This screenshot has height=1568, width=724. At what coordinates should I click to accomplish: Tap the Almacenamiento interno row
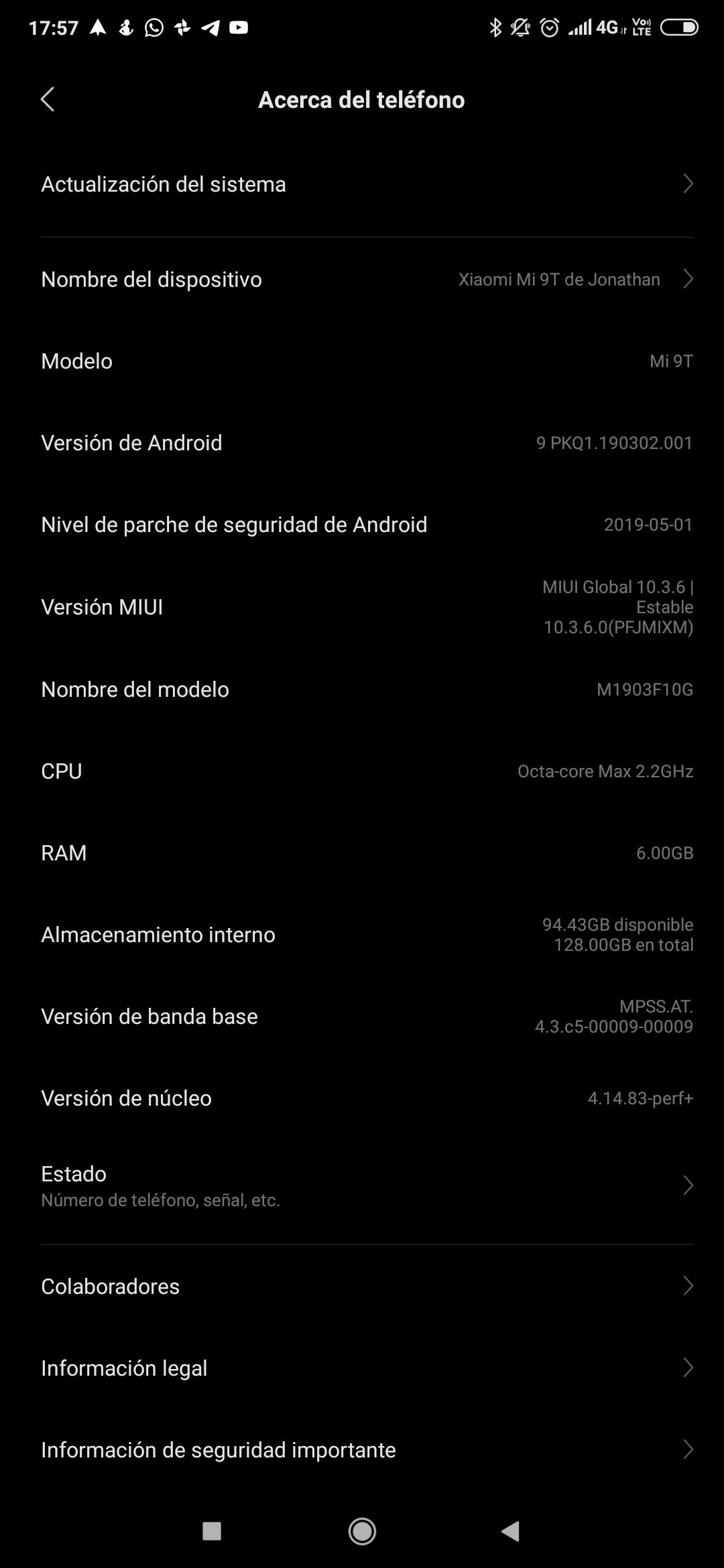pyautogui.click(x=362, y=935)
